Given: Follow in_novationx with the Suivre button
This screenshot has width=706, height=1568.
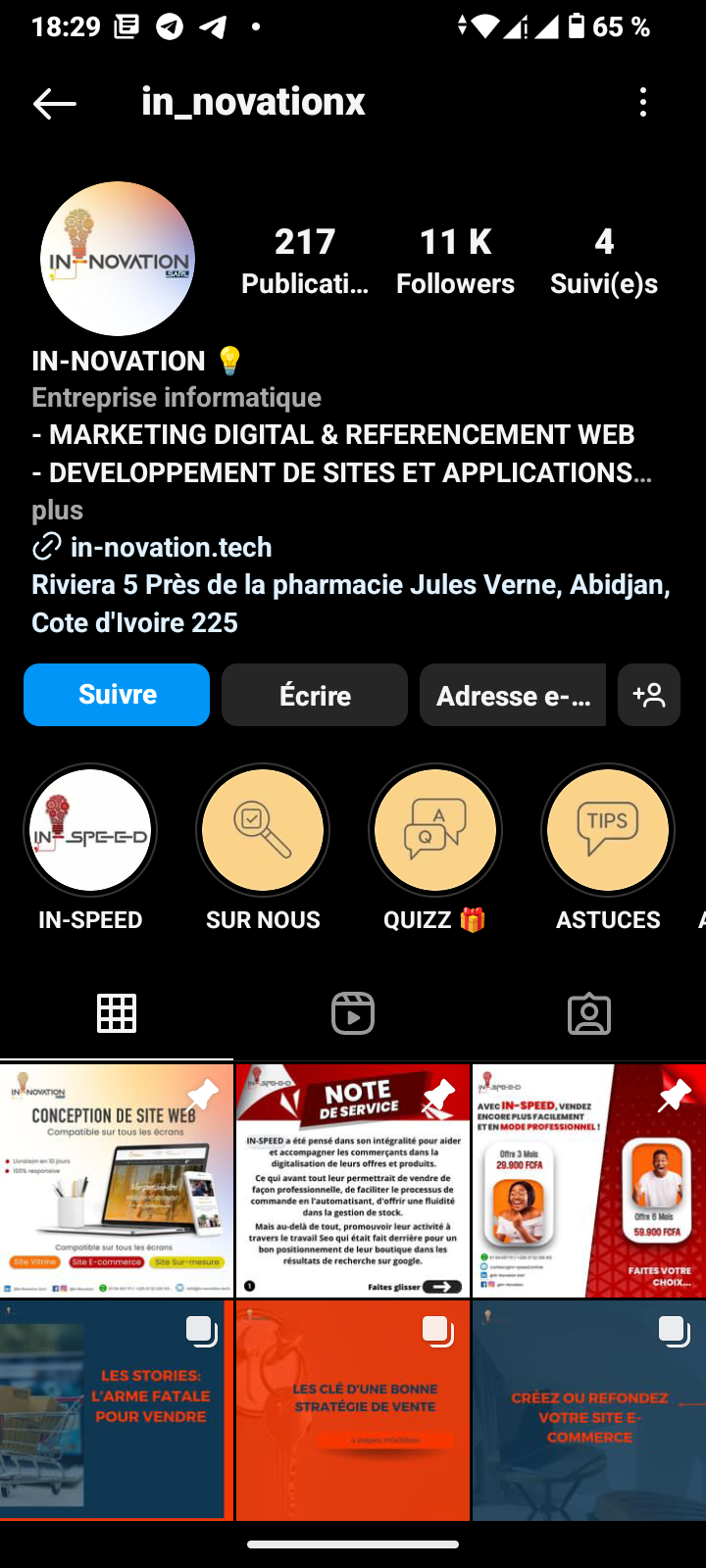Looking at the screenshot, I should [117, 695].
